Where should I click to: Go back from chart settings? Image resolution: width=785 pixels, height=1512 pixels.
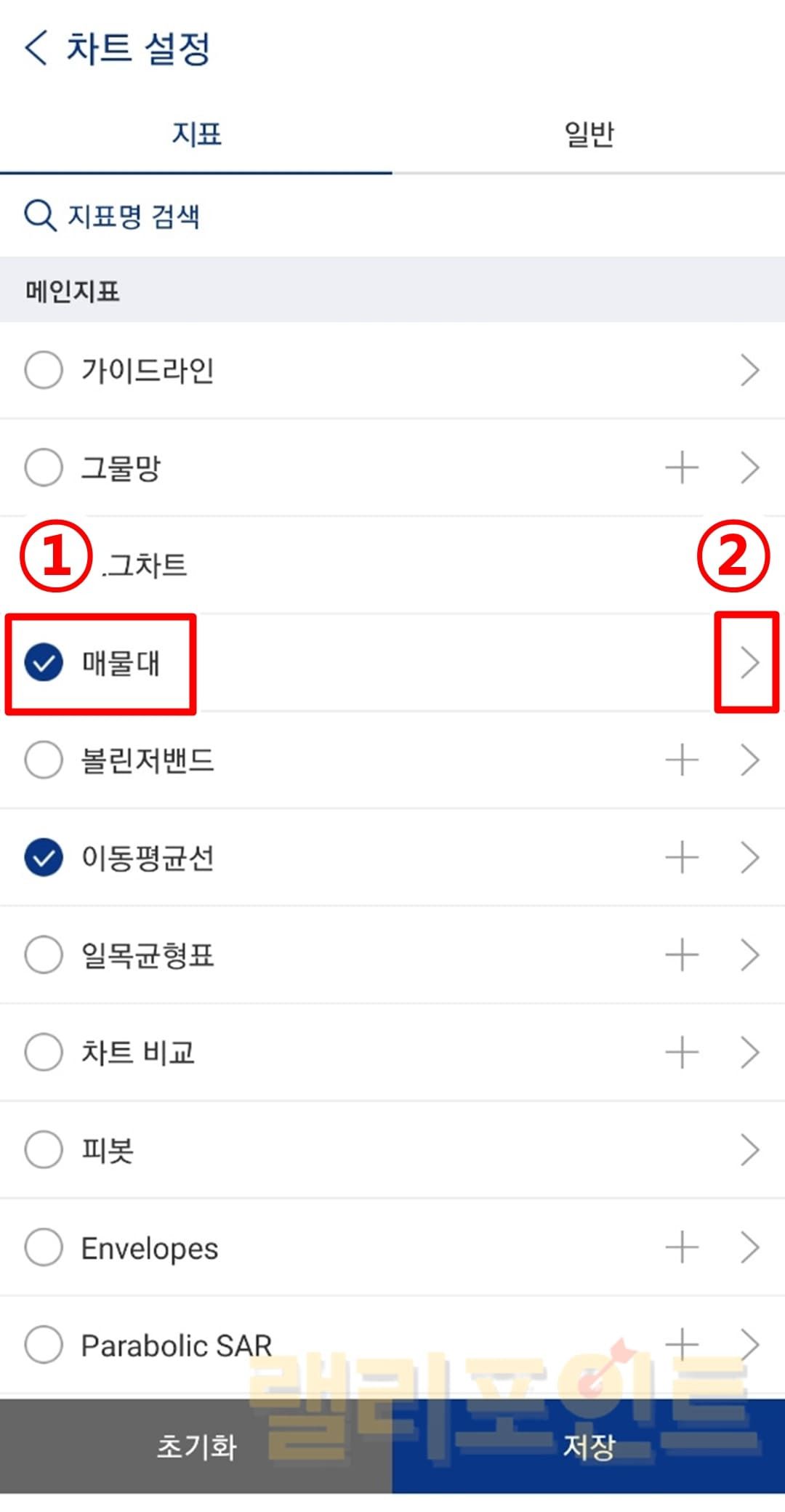36,49
